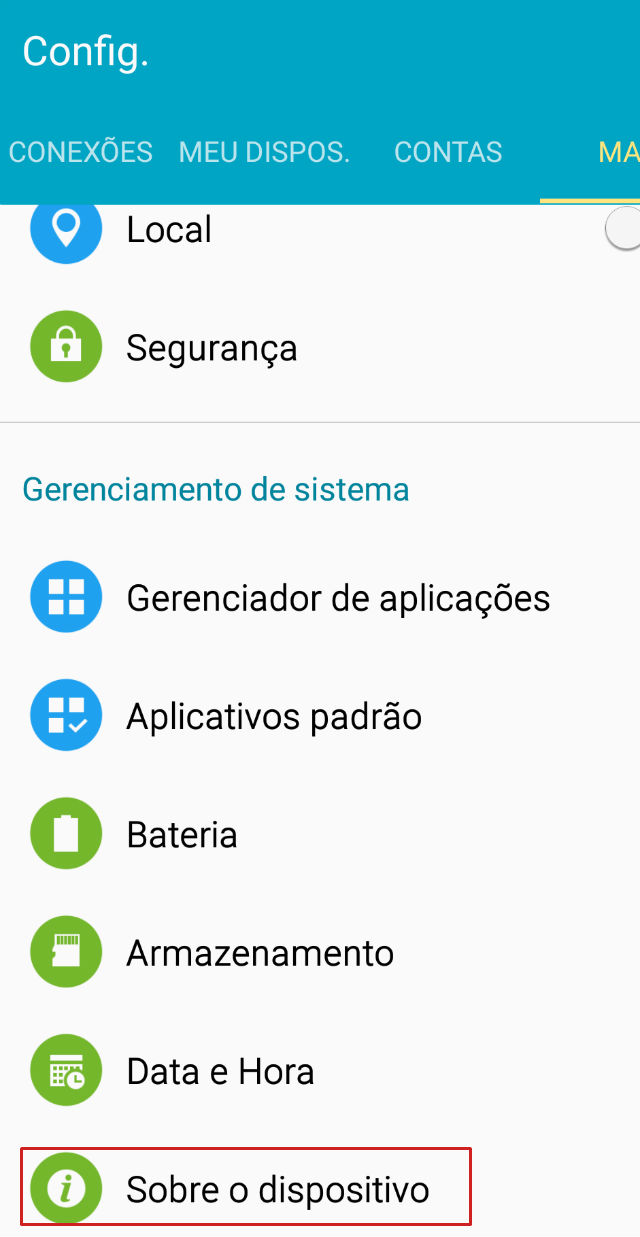640x1237 pixels.
Task: Open Segurança settings
Action: (x=211, y=348)
